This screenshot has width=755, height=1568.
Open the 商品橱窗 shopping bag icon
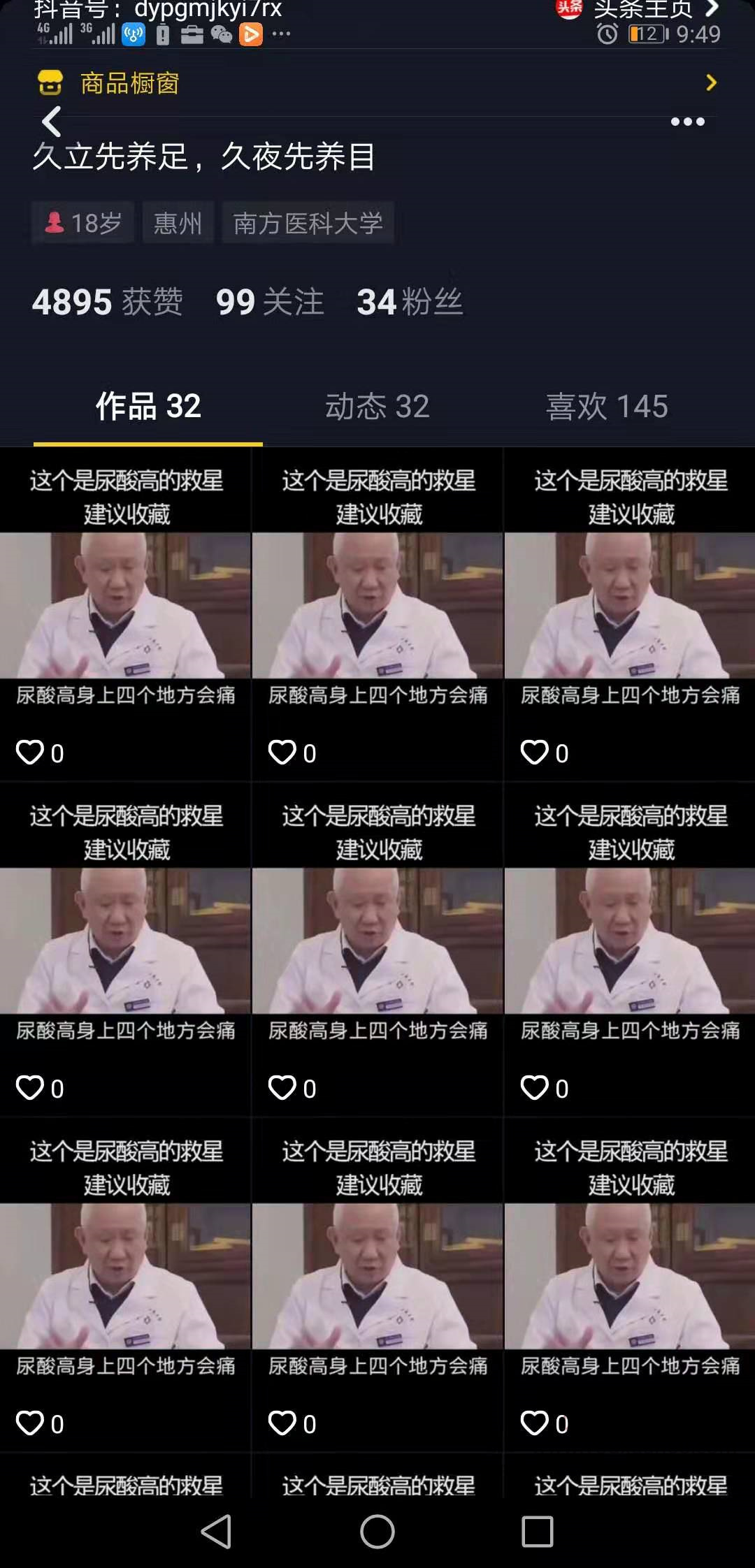pos(49,83)
